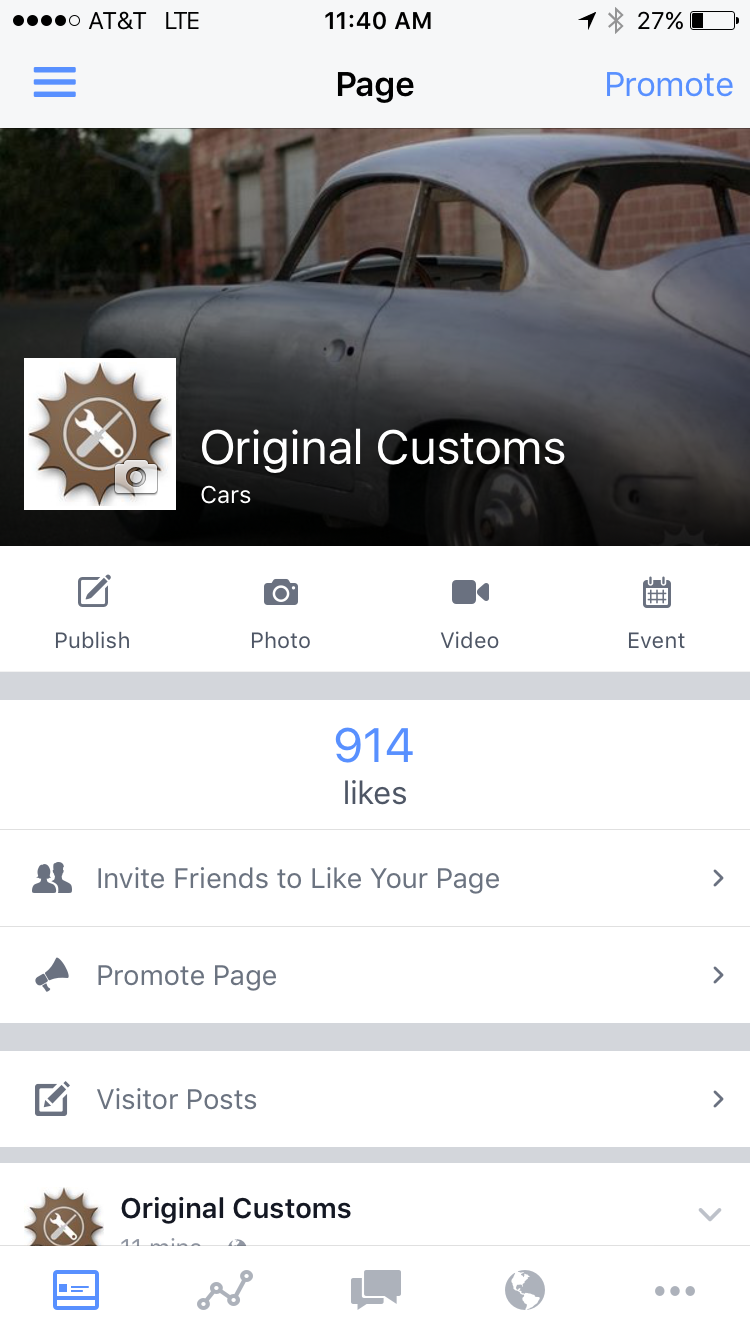
Task: Switch to the page feed tab
Action: pyautogui.click(x=76, y=1290)
